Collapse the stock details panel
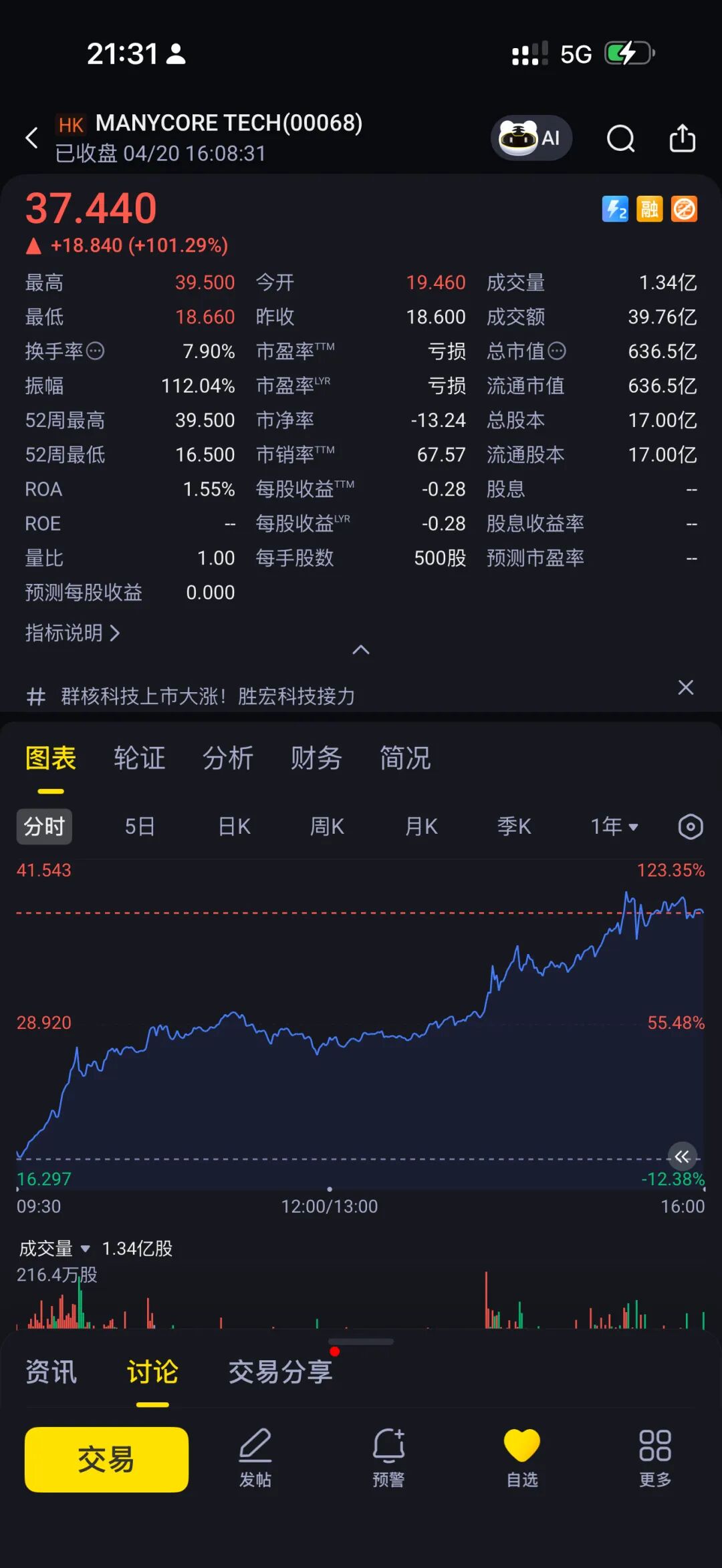The height and width of the screenshot is (1568, 722). coord(361,650)
